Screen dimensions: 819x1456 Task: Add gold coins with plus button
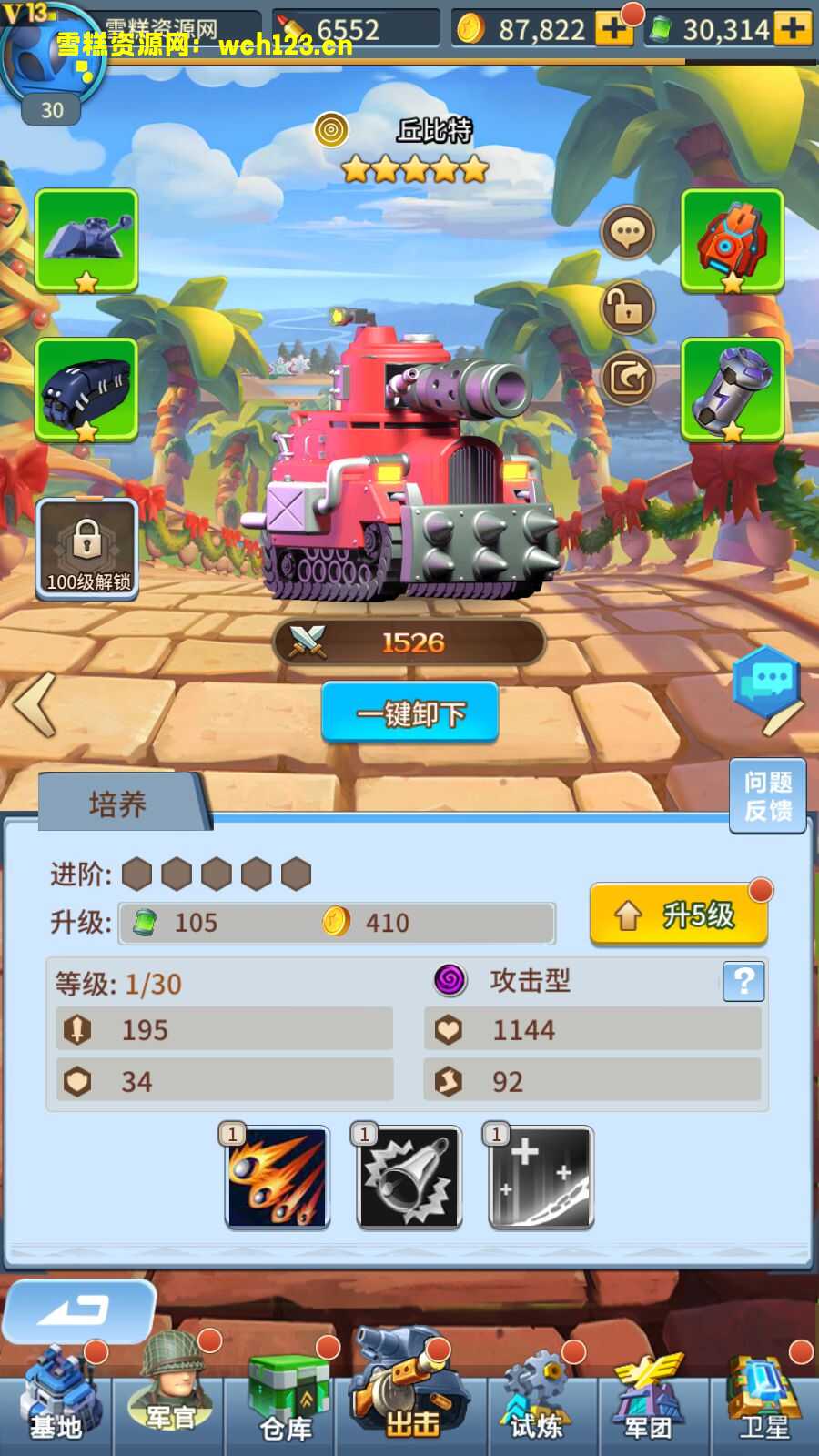614,29
